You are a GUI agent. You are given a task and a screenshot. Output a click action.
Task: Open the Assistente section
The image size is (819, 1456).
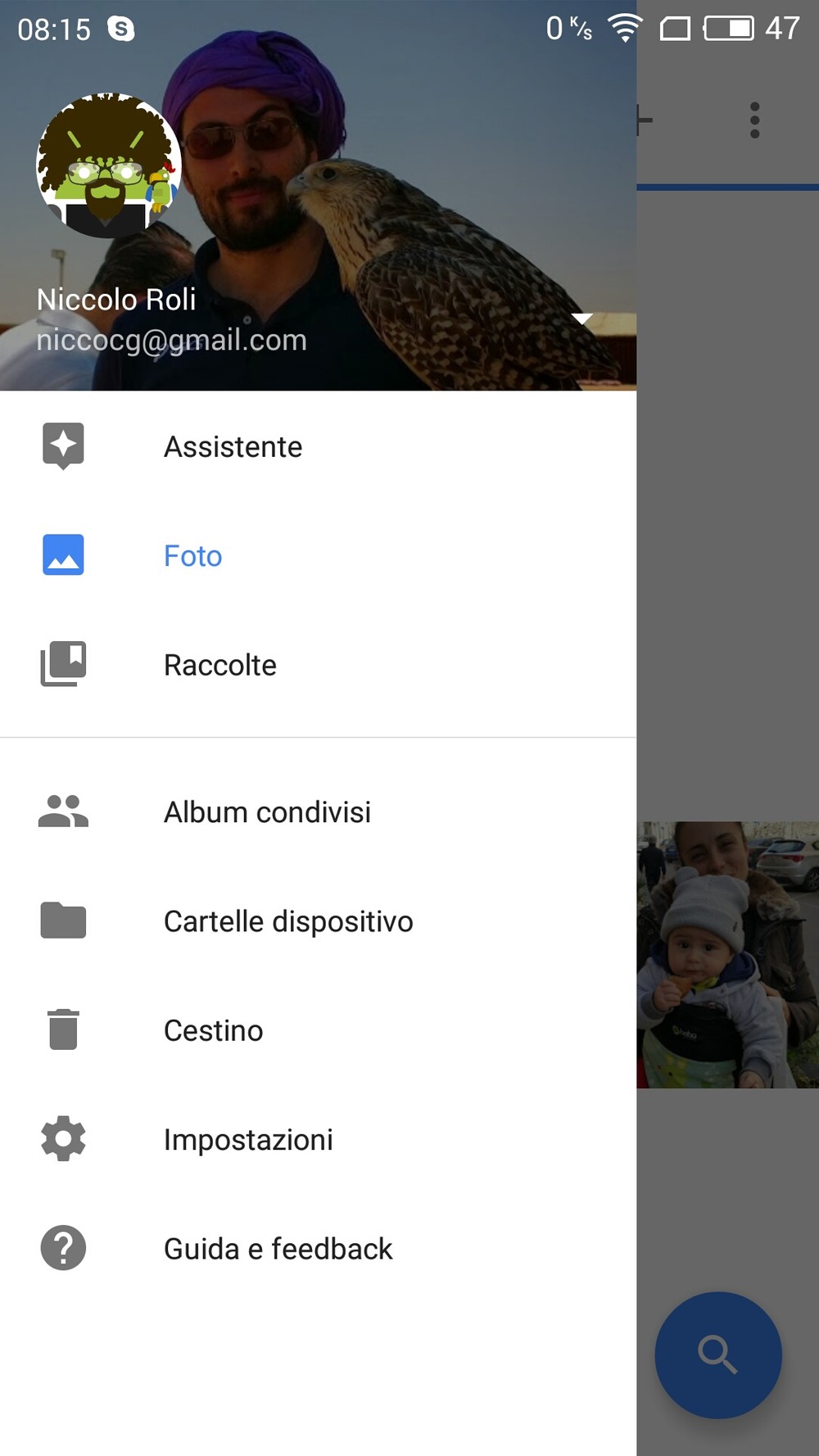(318, 446)
